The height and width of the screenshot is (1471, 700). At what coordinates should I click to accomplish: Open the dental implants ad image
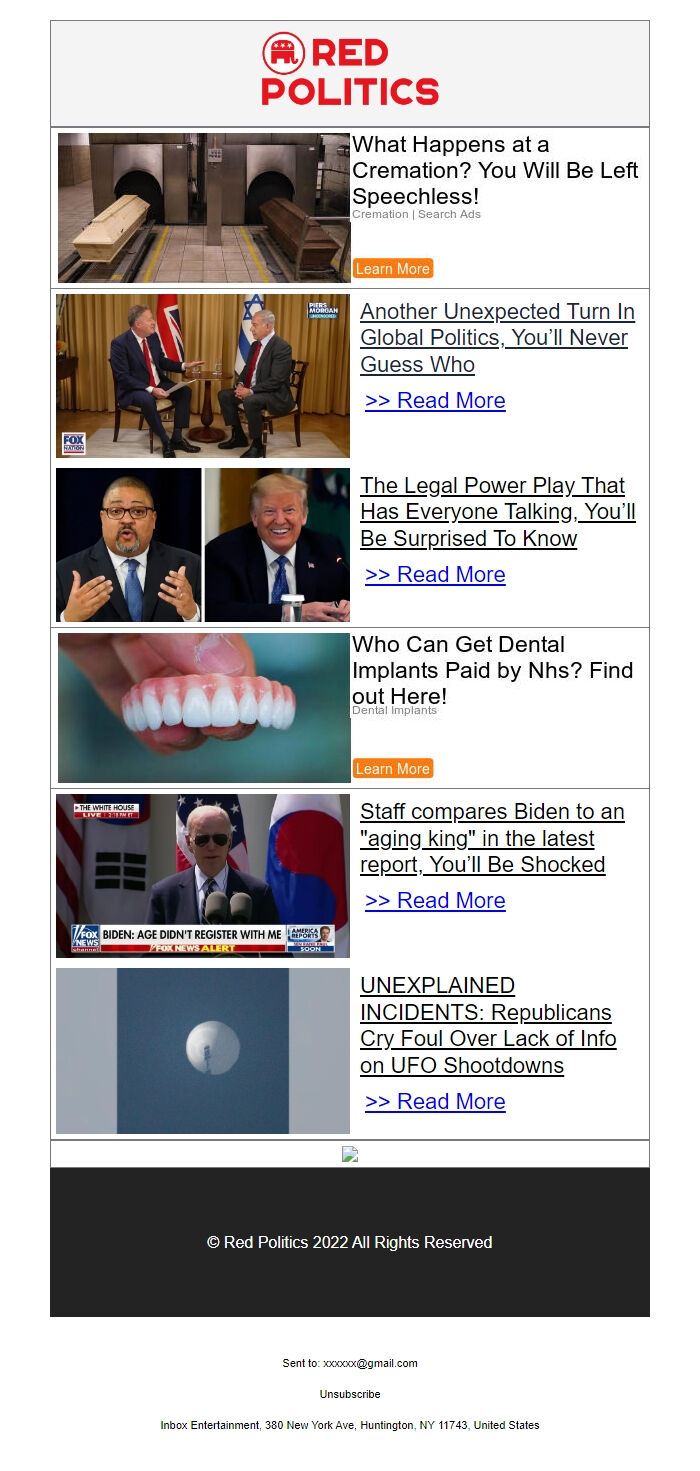pos(204,708)
